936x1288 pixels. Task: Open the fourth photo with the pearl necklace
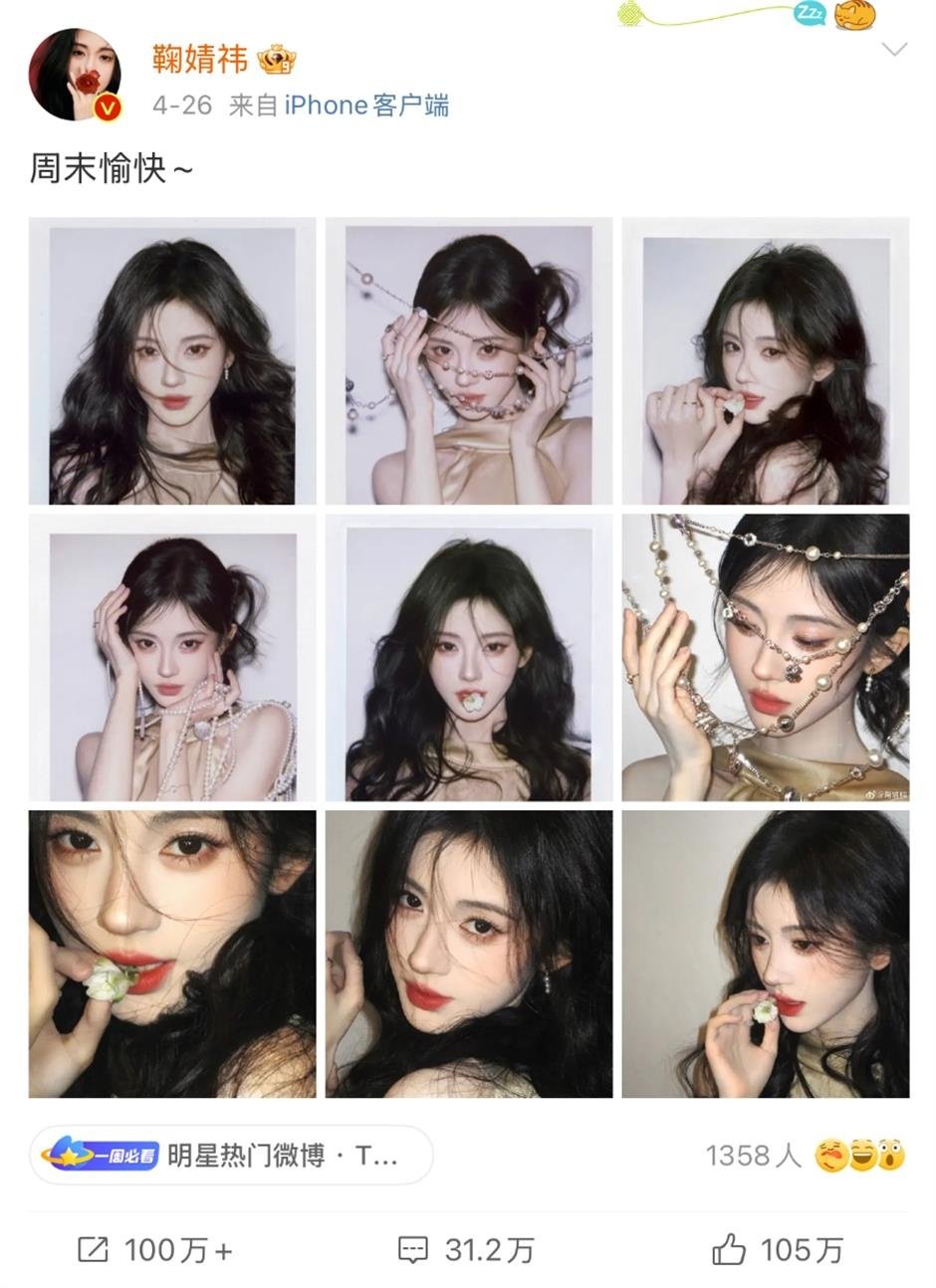tap(172, 657)
